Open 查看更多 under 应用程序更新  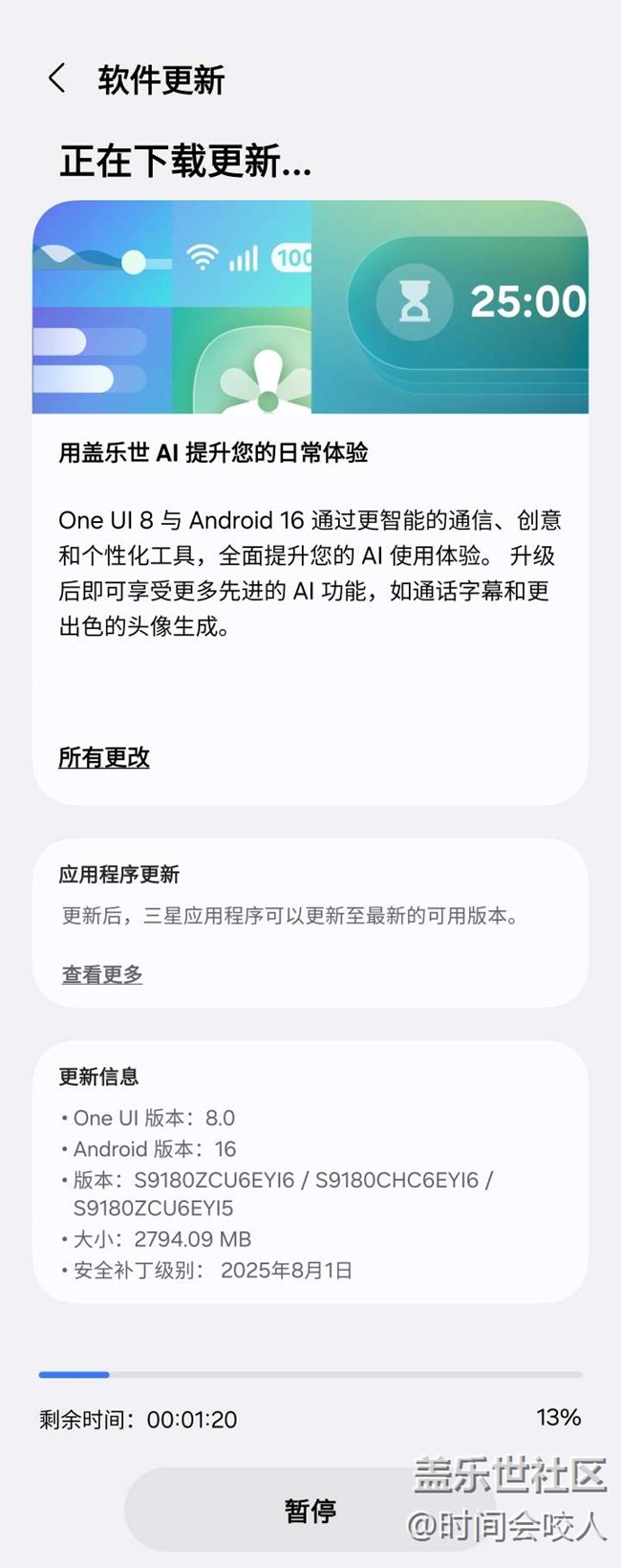tap(102, 974)
